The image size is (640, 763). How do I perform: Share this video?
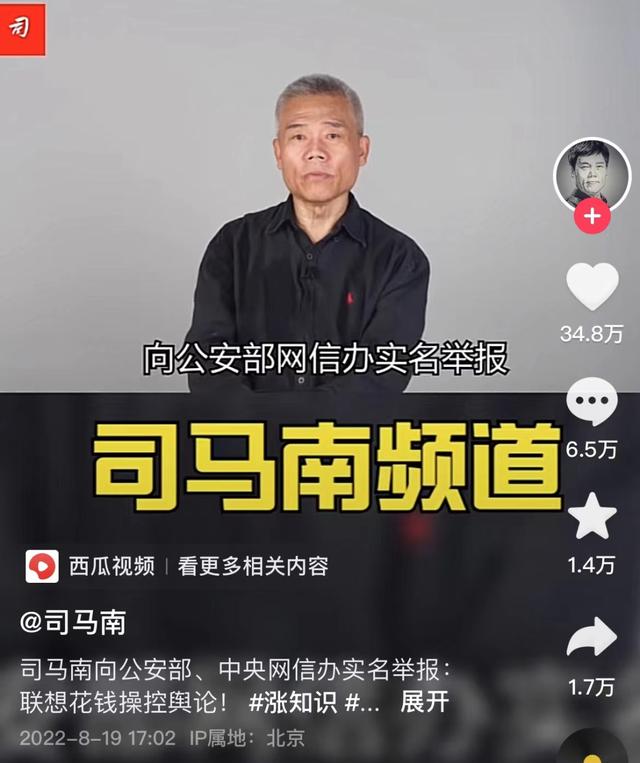pyautogui.click(x=592, y=638)
